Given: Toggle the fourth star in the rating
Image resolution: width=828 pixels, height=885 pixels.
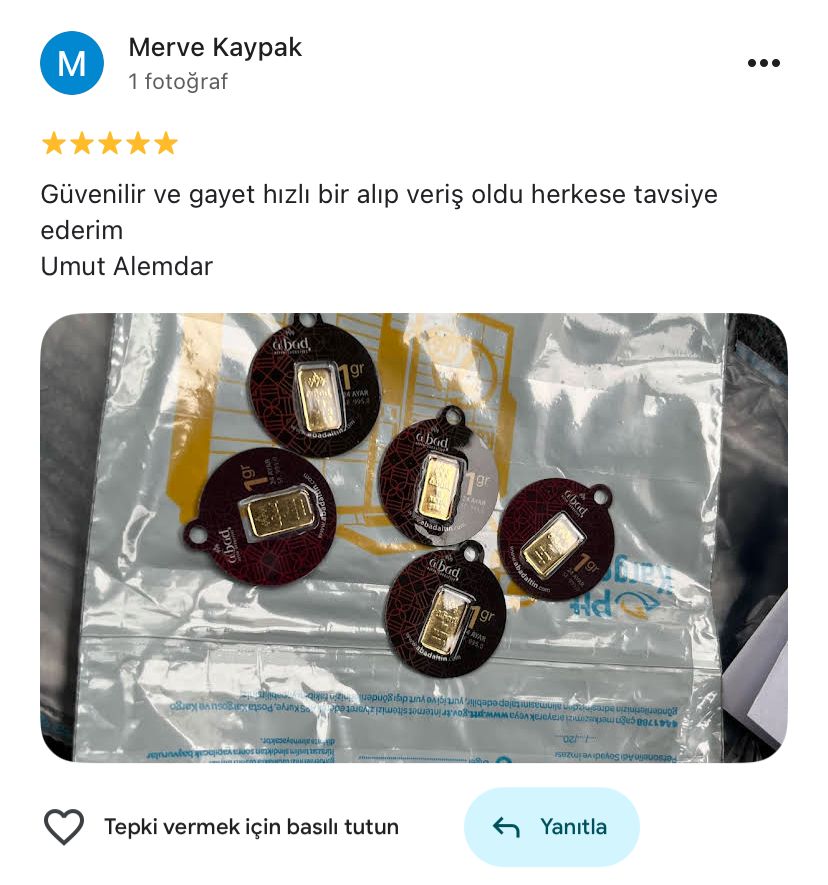Looking at the screenshot, I should click(x=138, y=144).
